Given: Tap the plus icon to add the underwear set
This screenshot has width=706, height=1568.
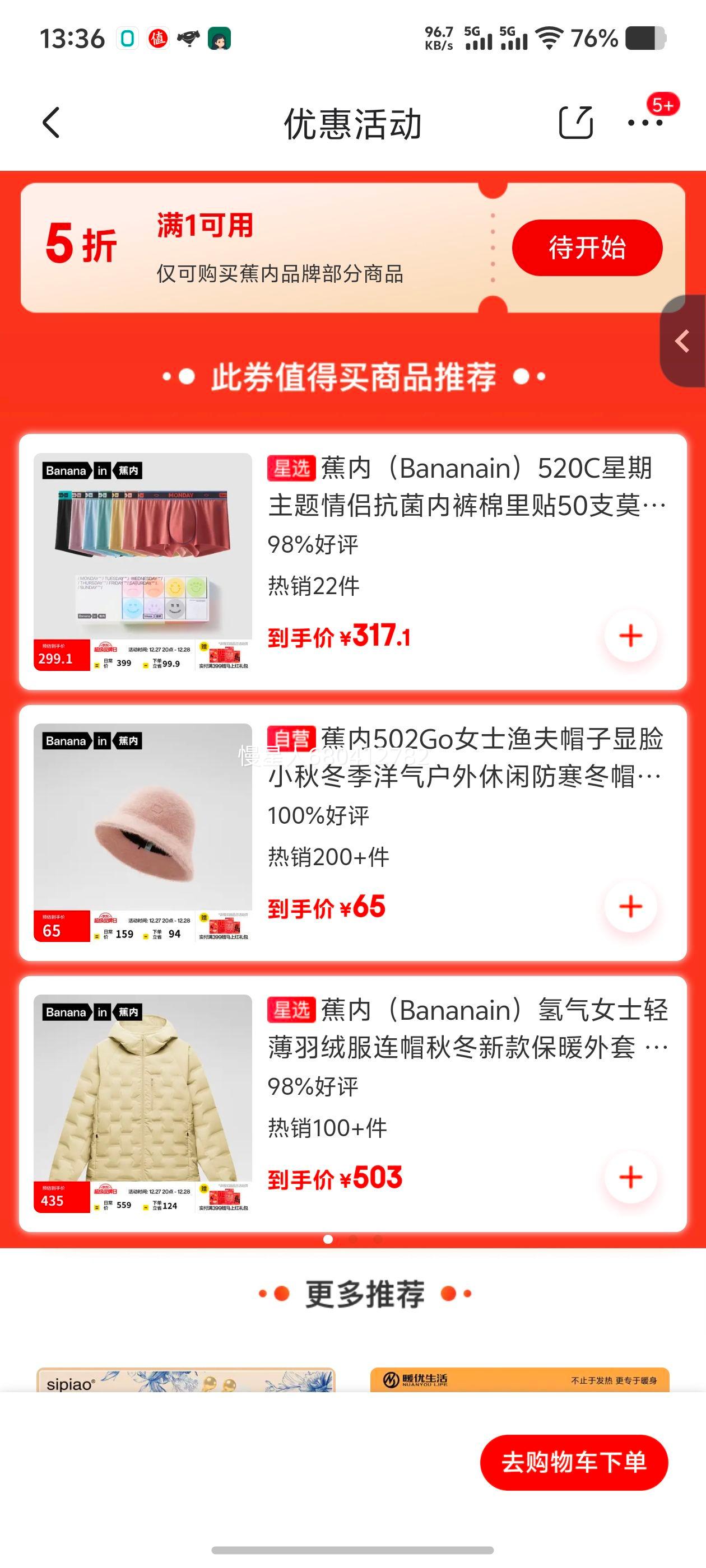Looking at the screenshot, I should 630,635.
